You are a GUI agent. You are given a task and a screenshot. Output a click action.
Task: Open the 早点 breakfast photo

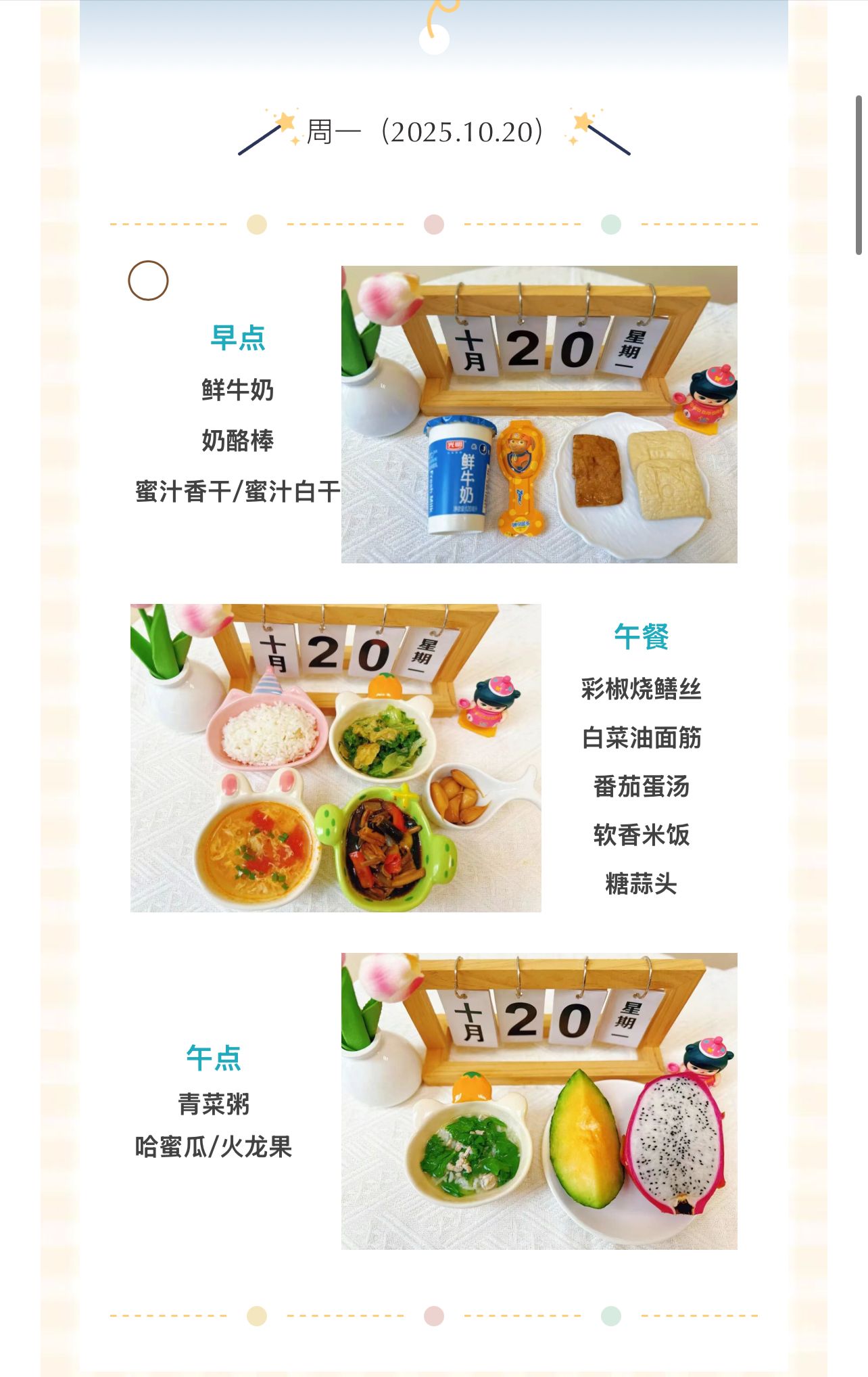point(539,414)
